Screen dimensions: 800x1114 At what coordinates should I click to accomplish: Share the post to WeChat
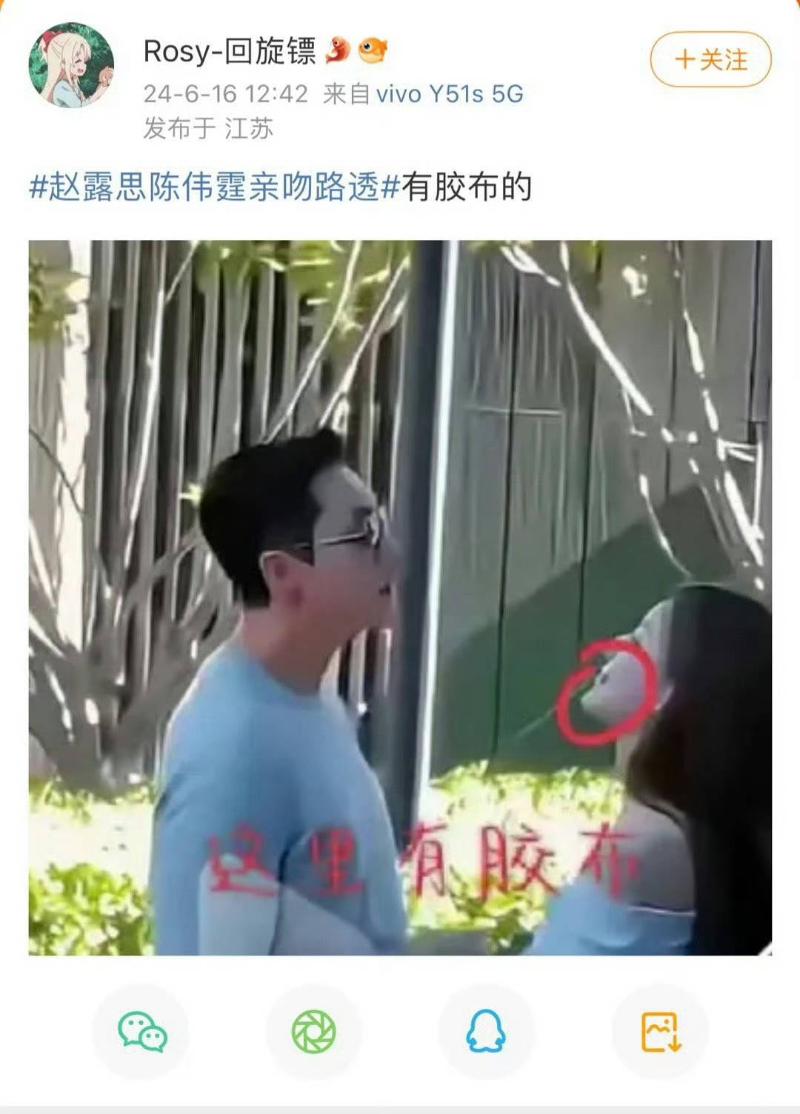141,1031
